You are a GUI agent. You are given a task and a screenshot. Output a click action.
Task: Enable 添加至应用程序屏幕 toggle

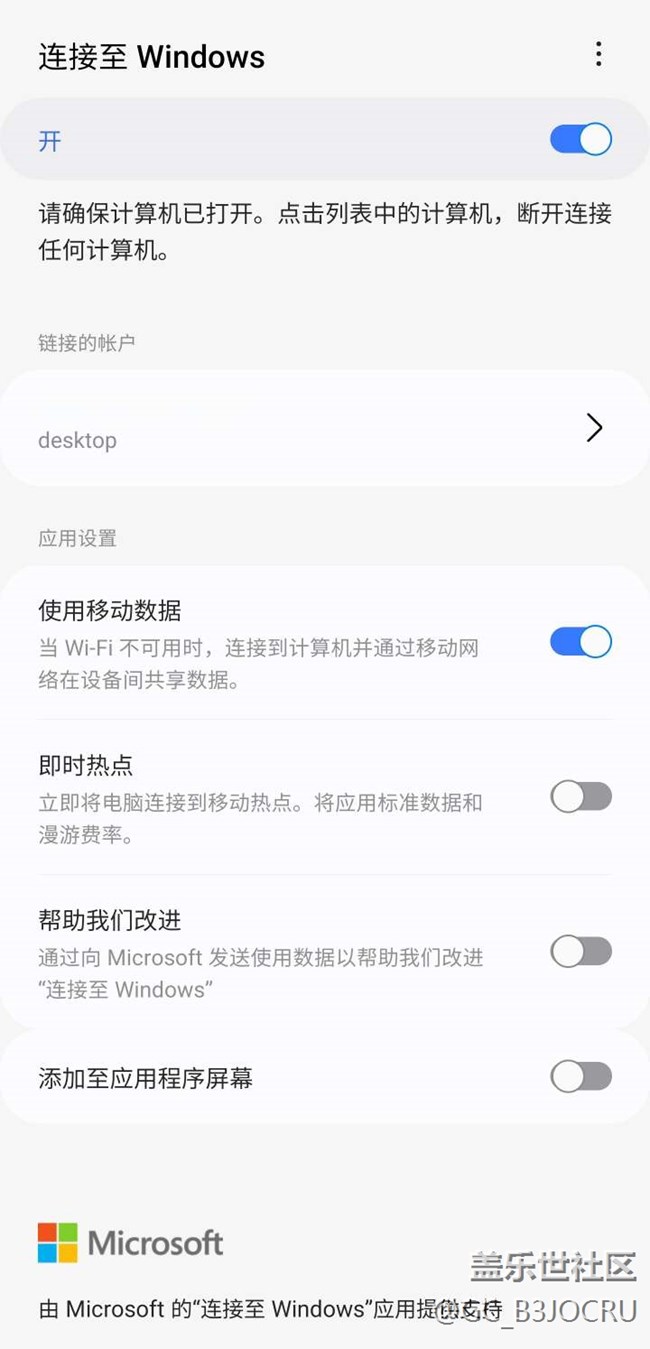click(x=581, y=1077)
